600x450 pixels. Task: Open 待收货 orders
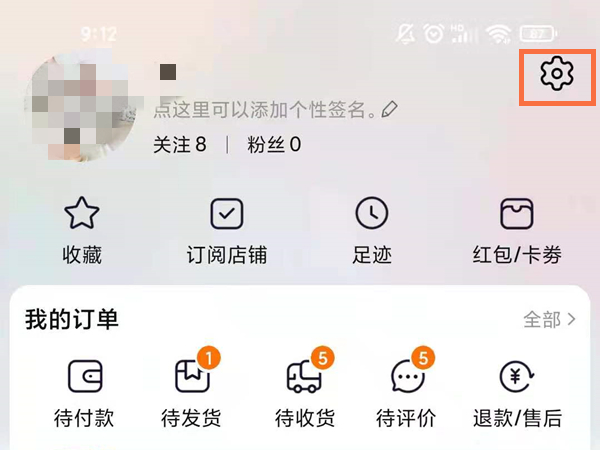[x=304, y=394]
